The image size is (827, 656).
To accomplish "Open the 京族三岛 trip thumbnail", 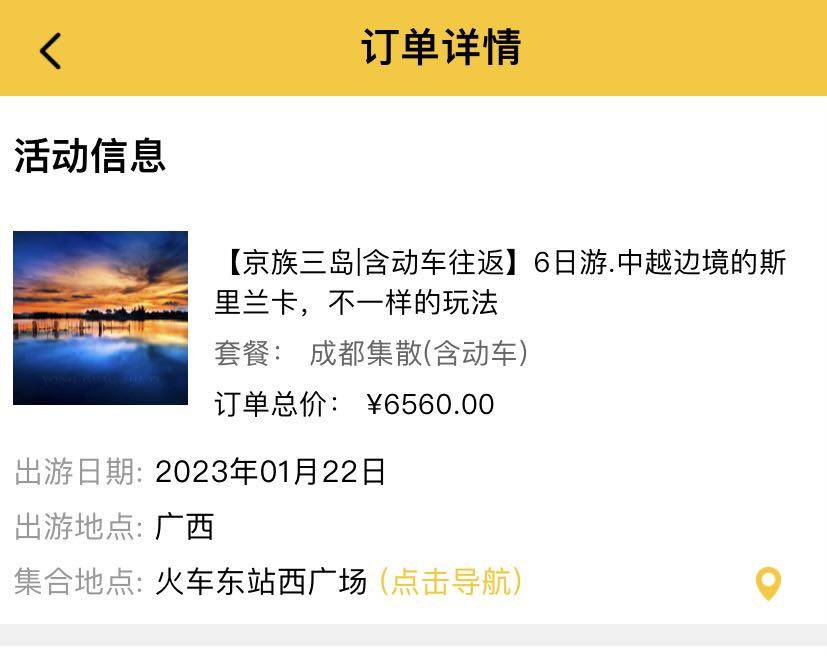I will click(100, 318).
